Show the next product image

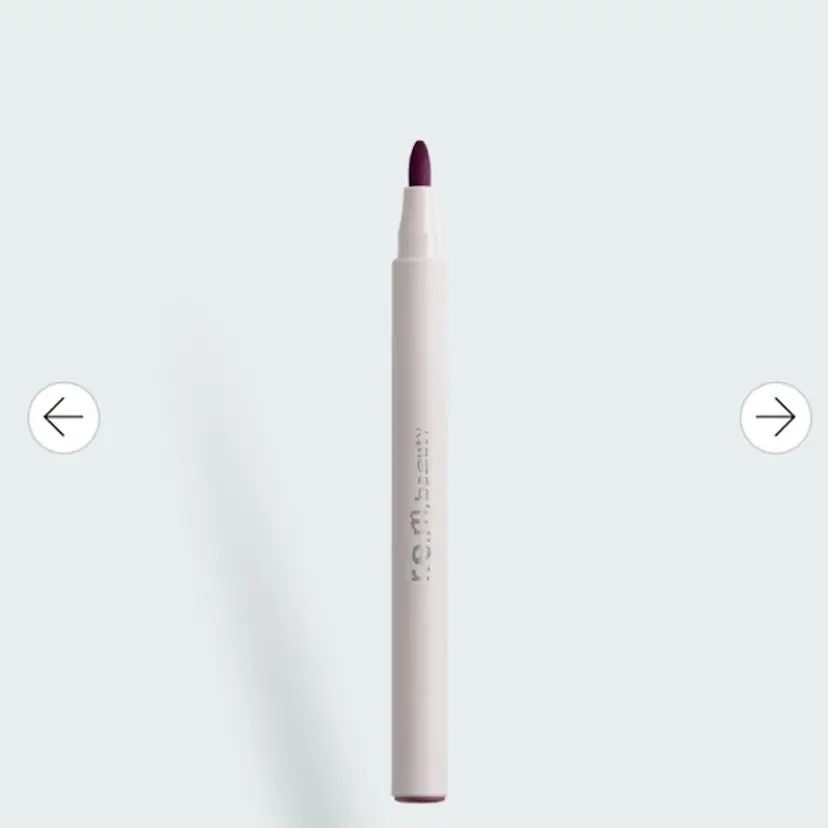[x=775, y=418]
